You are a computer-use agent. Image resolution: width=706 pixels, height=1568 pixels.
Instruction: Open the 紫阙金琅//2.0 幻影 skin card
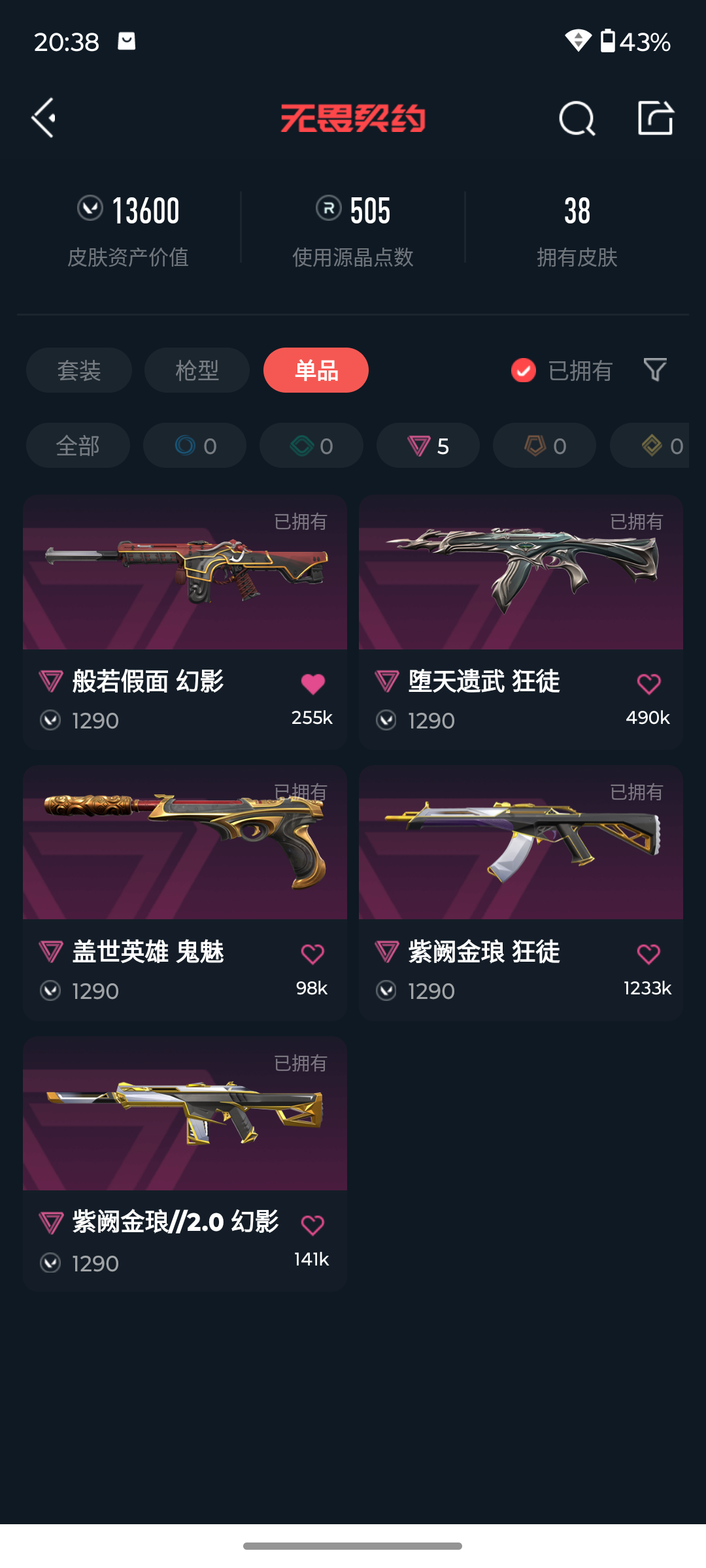pos(185,1163)
